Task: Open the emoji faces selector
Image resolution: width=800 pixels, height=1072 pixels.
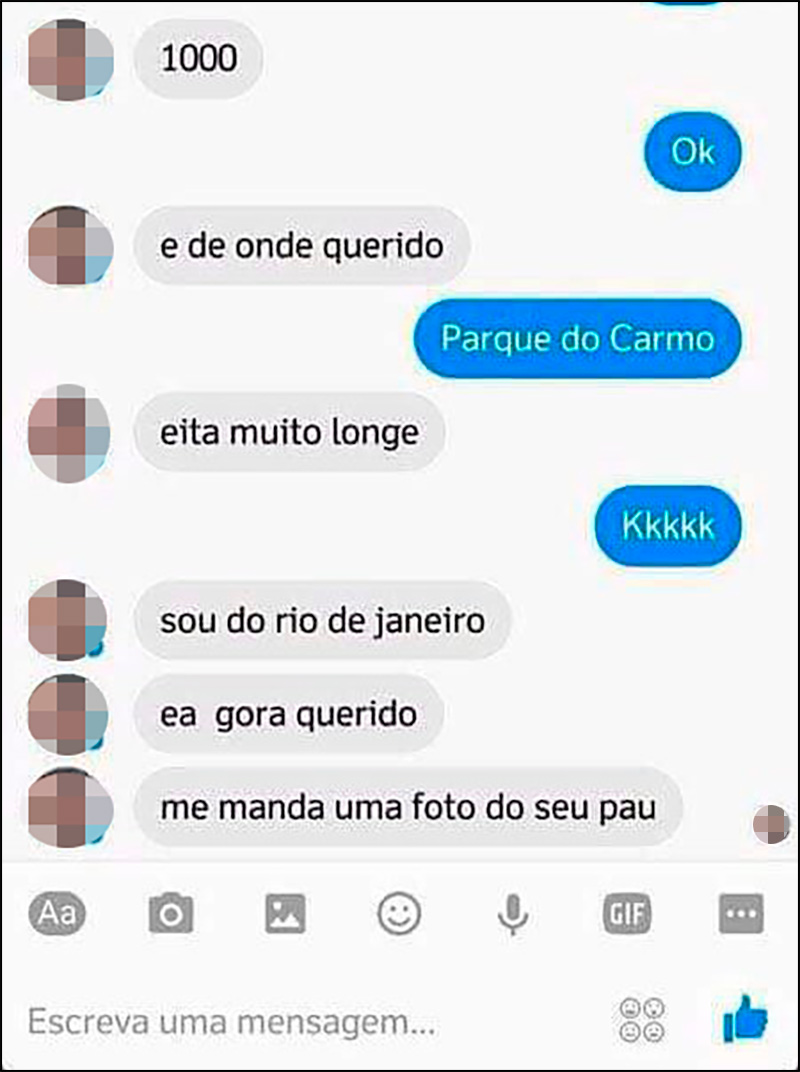Action: 642,1020
